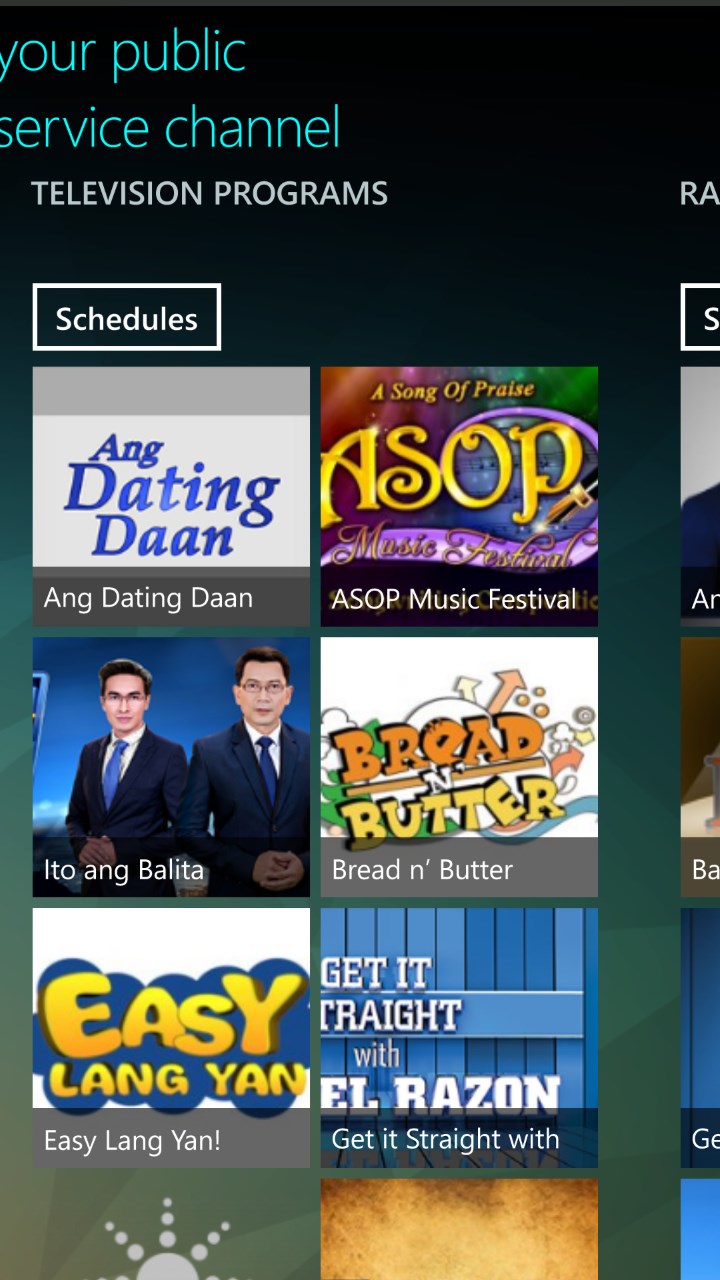This screenshot has height=1280, width=720.
Task: Open the television Schedules button
Action: [x=127, y=318]
